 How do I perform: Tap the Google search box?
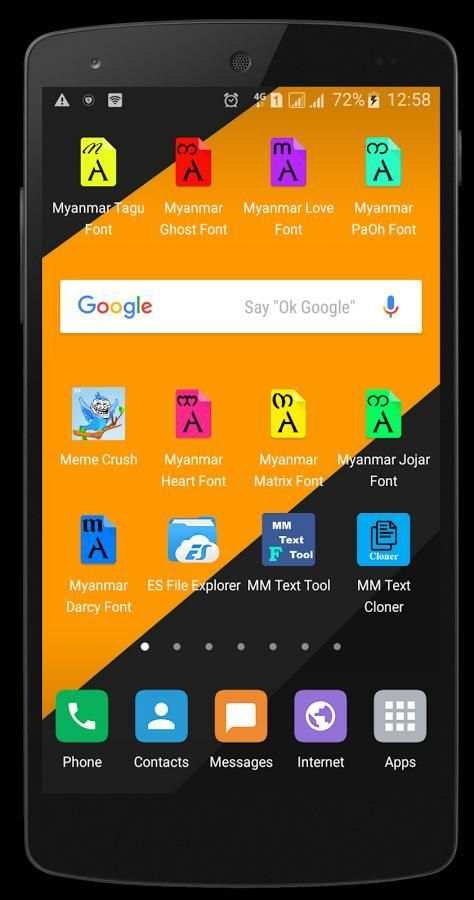[x=241, y=307]
